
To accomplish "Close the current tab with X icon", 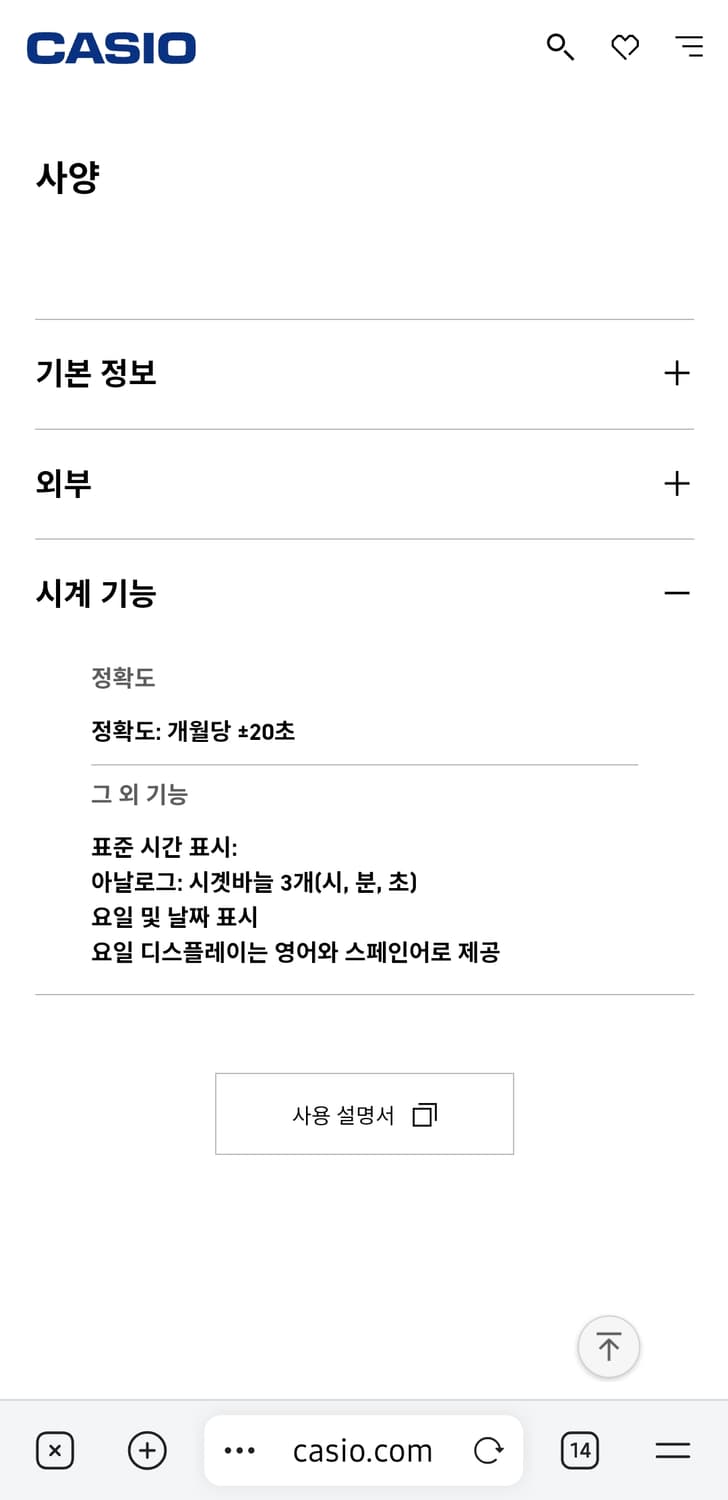I will click(55, 1450).
